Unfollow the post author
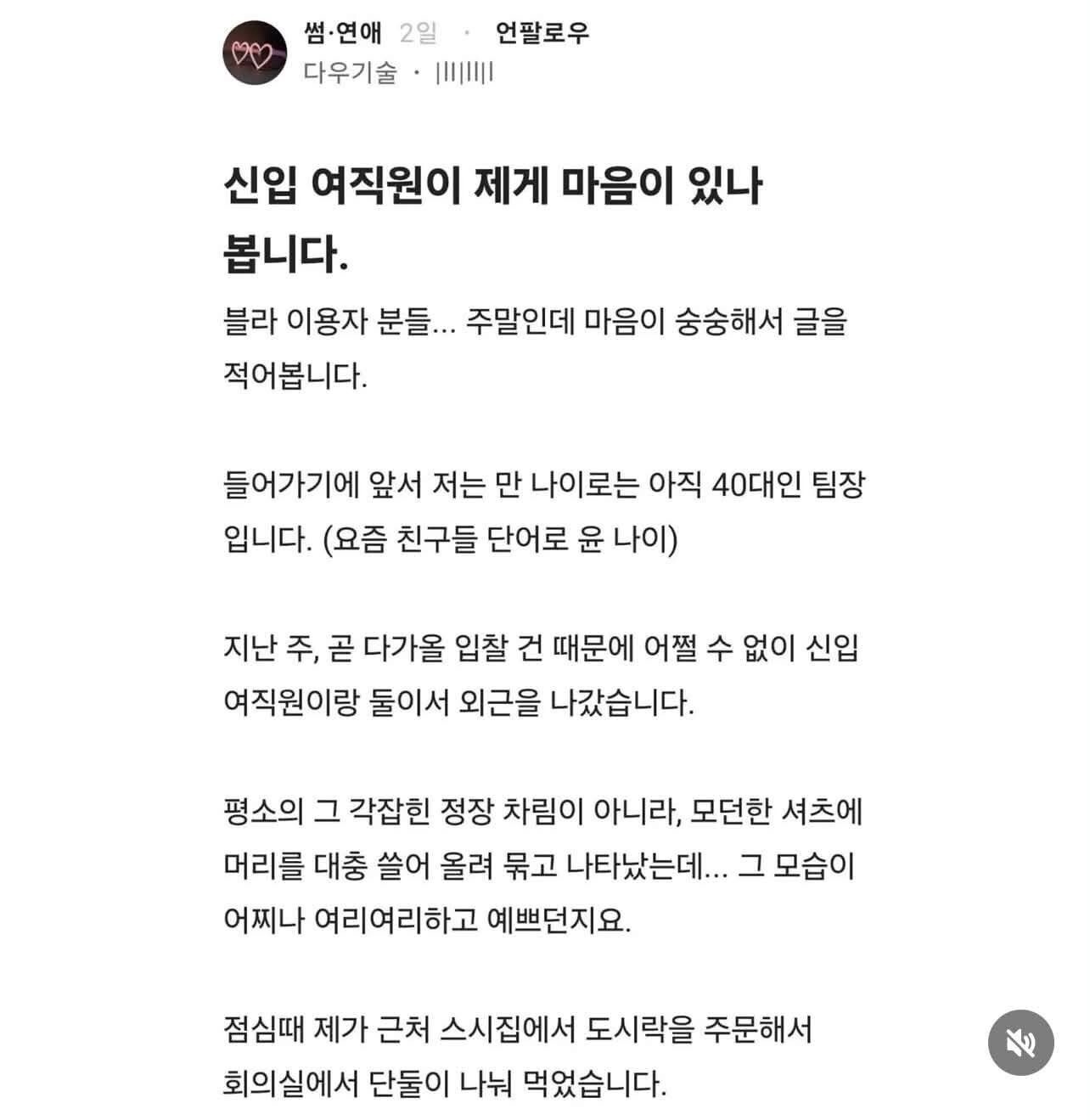The width and height of the screenshot is (1090, 1120). click(542, 33)
